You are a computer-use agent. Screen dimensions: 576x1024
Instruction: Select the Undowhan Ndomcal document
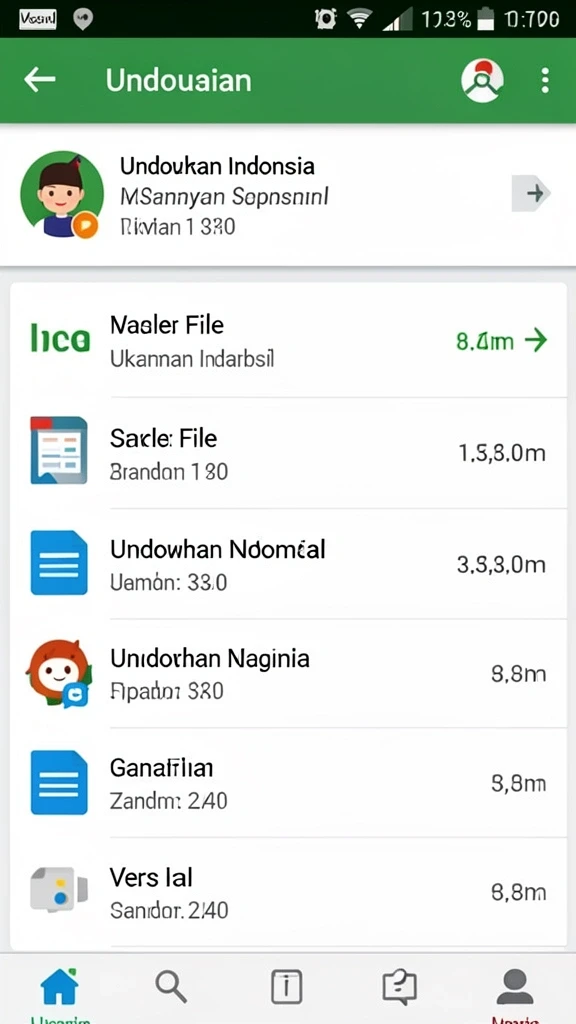click(x=288, y=564)
